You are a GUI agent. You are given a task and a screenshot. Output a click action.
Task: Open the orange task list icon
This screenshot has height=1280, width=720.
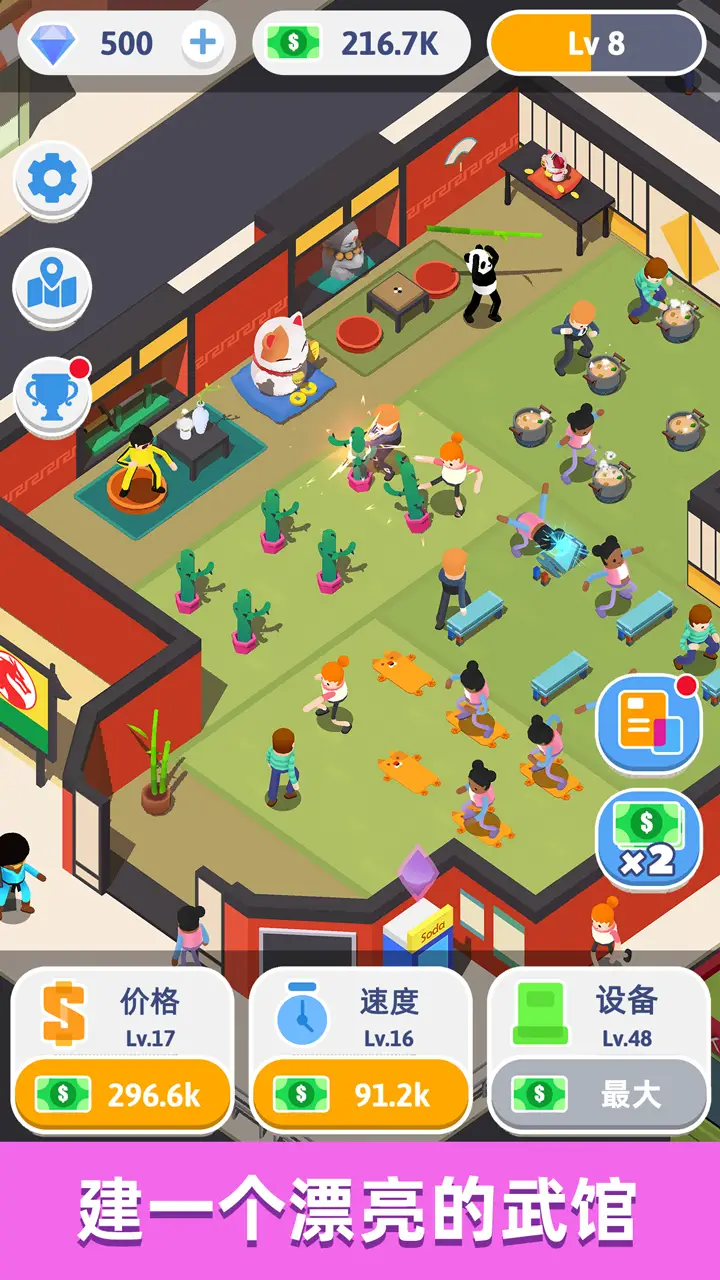click(647, 722)
